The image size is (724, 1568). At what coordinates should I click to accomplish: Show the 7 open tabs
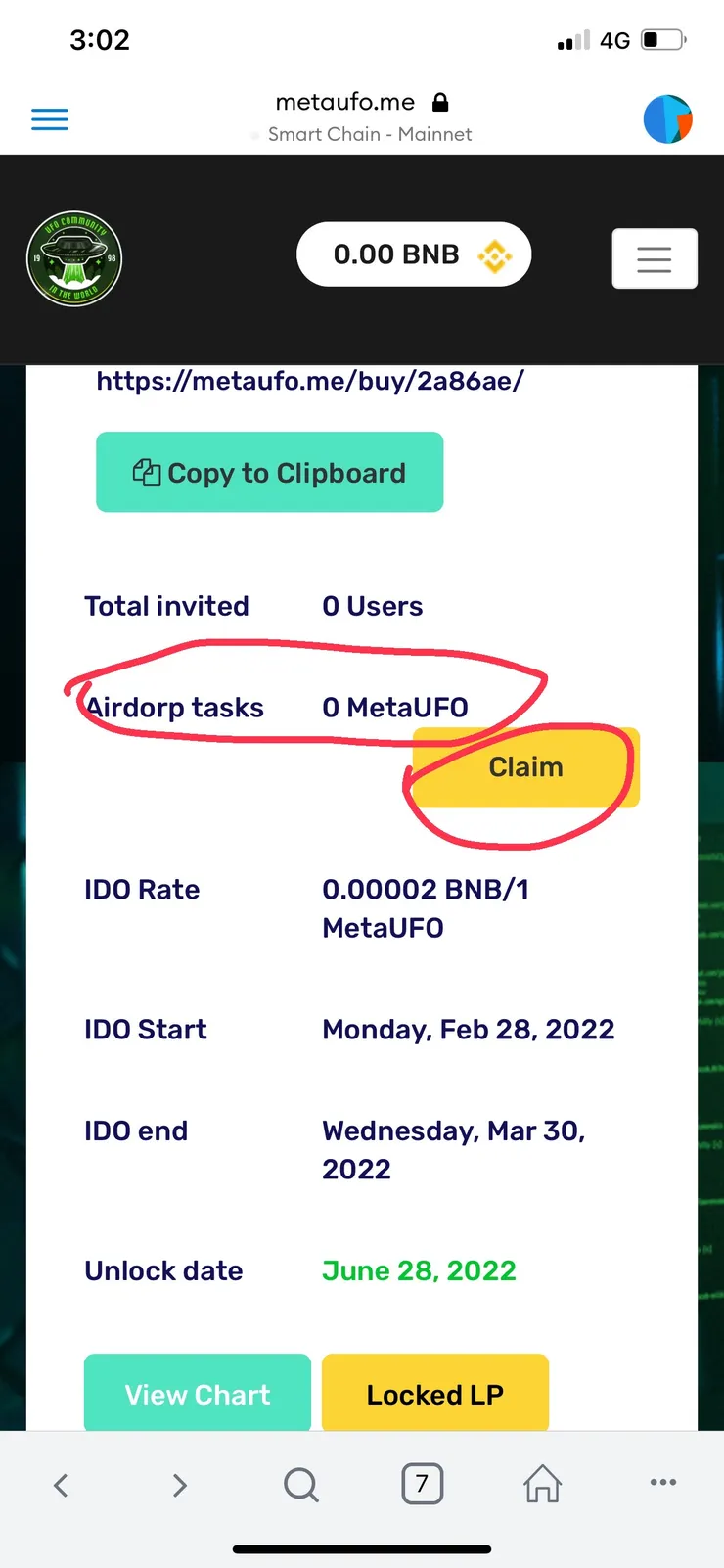422,1484
